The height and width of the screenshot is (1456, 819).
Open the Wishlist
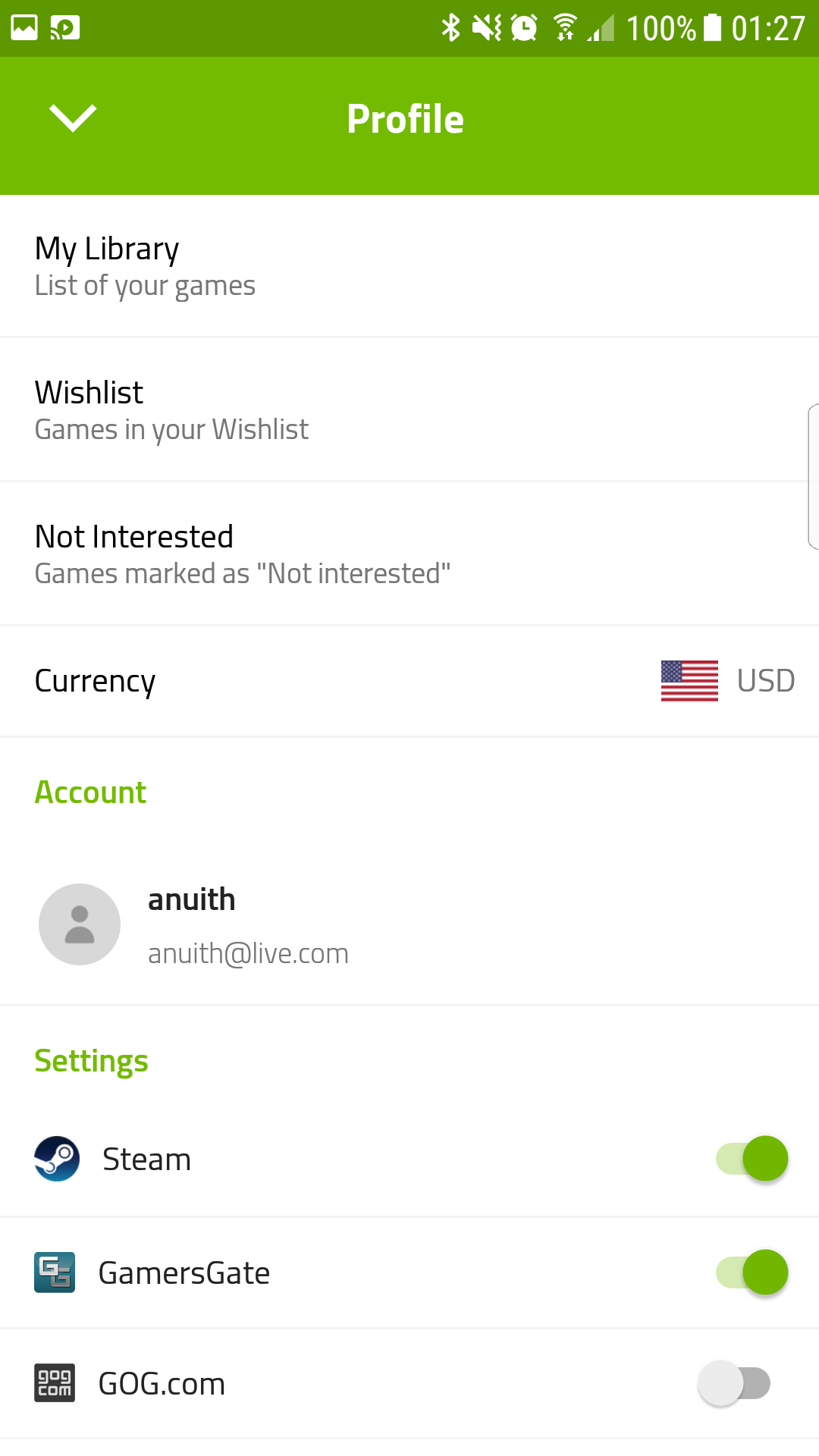(409, 410)
